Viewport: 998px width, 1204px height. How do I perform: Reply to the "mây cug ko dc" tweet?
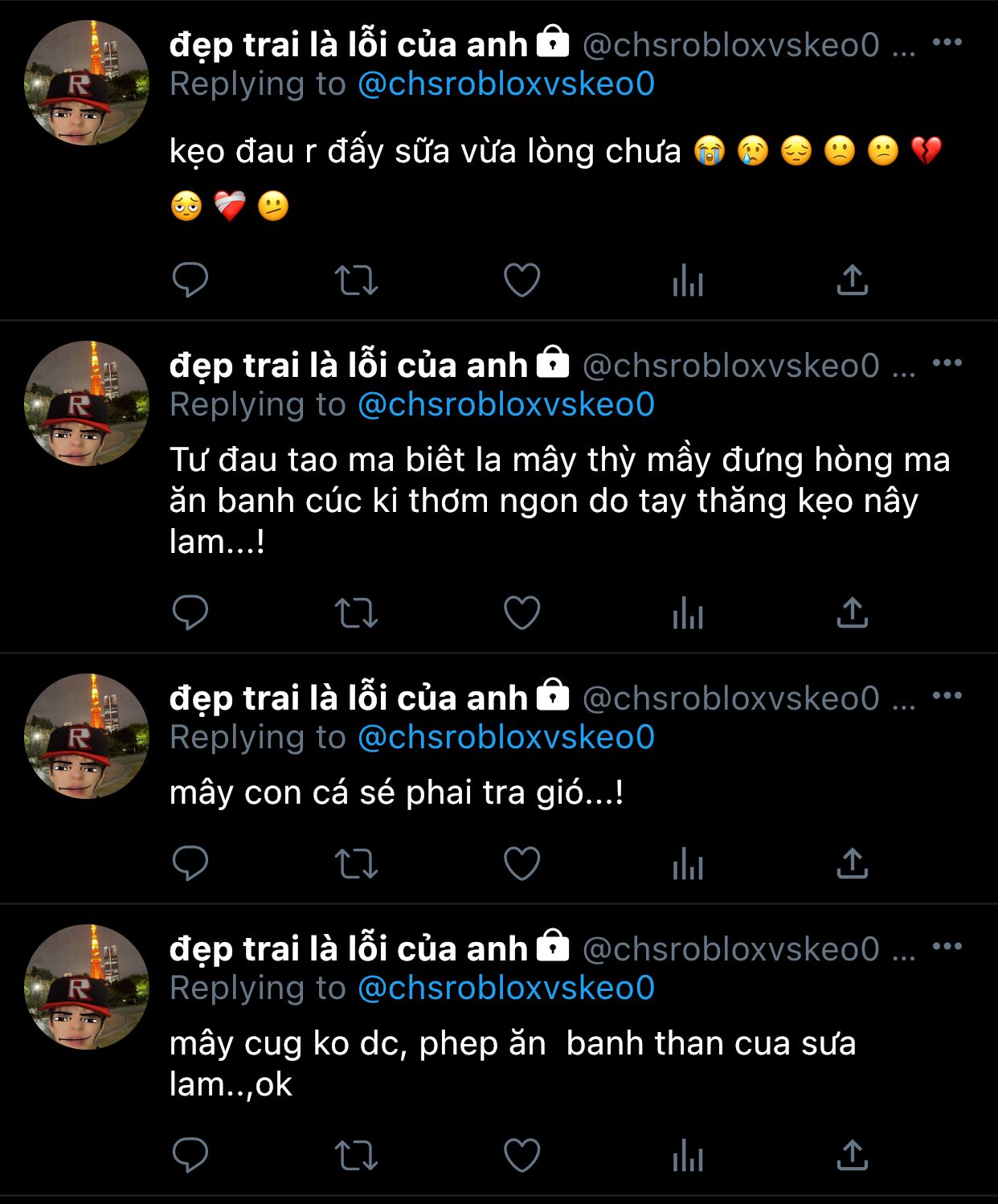[x=190, y=1156]
